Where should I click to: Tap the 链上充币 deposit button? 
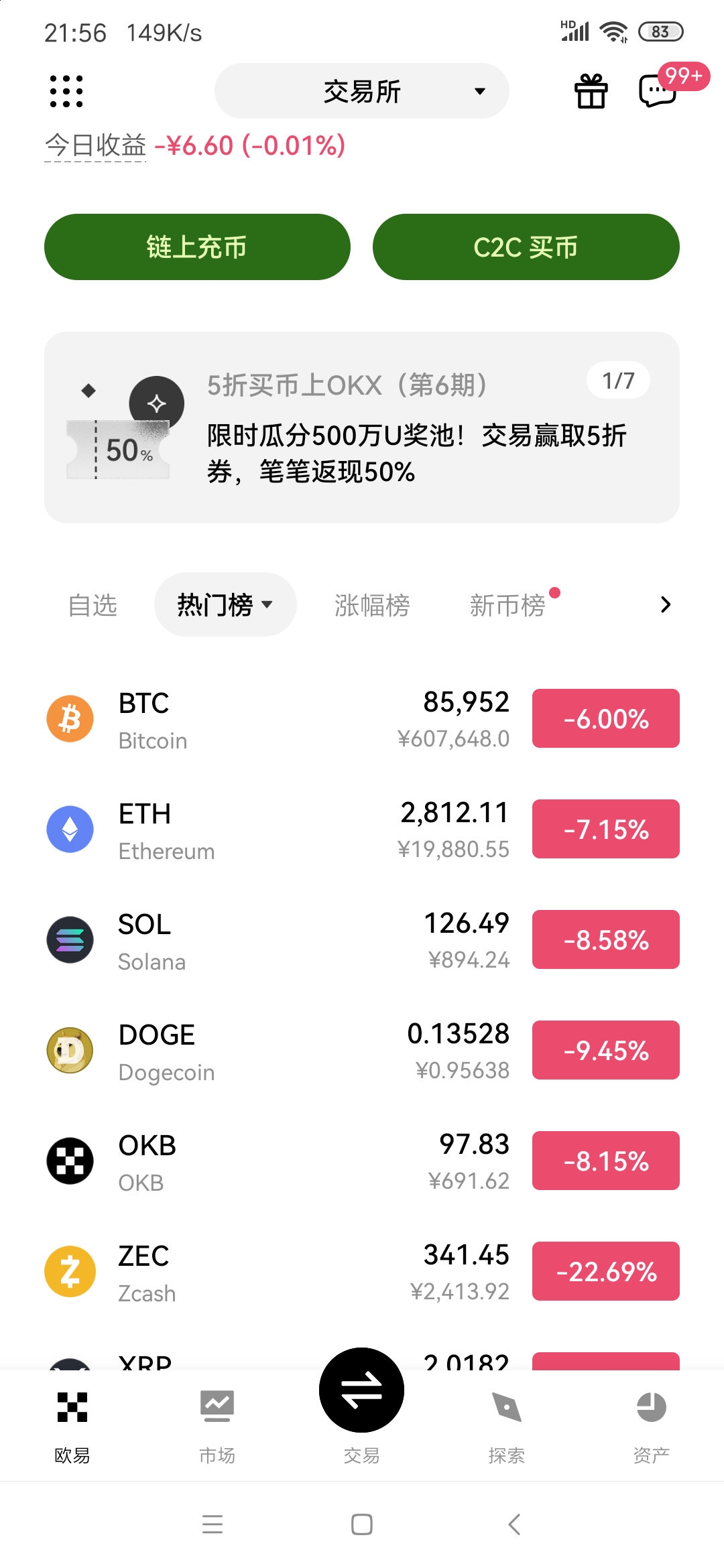(x=196, y=247)
